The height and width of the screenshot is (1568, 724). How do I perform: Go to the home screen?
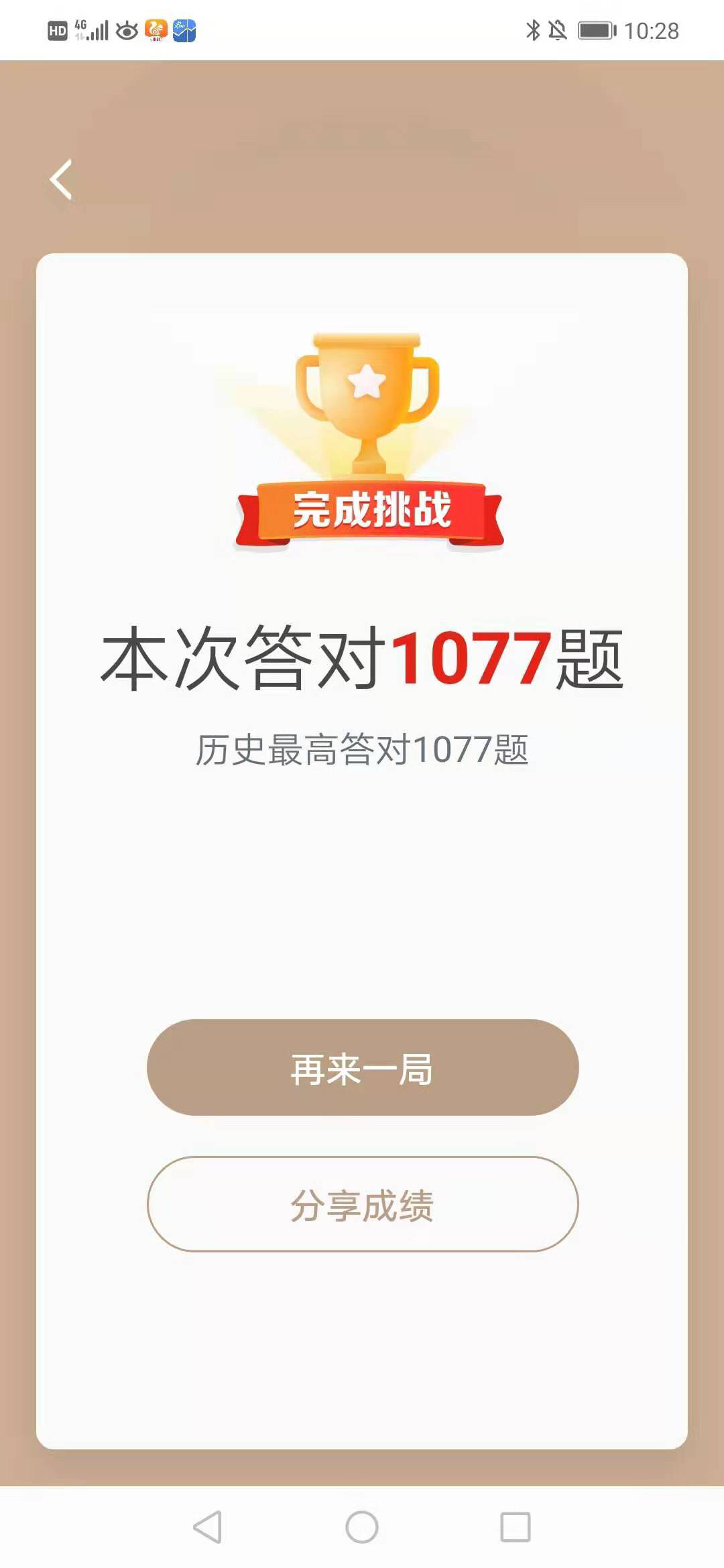362,1527
